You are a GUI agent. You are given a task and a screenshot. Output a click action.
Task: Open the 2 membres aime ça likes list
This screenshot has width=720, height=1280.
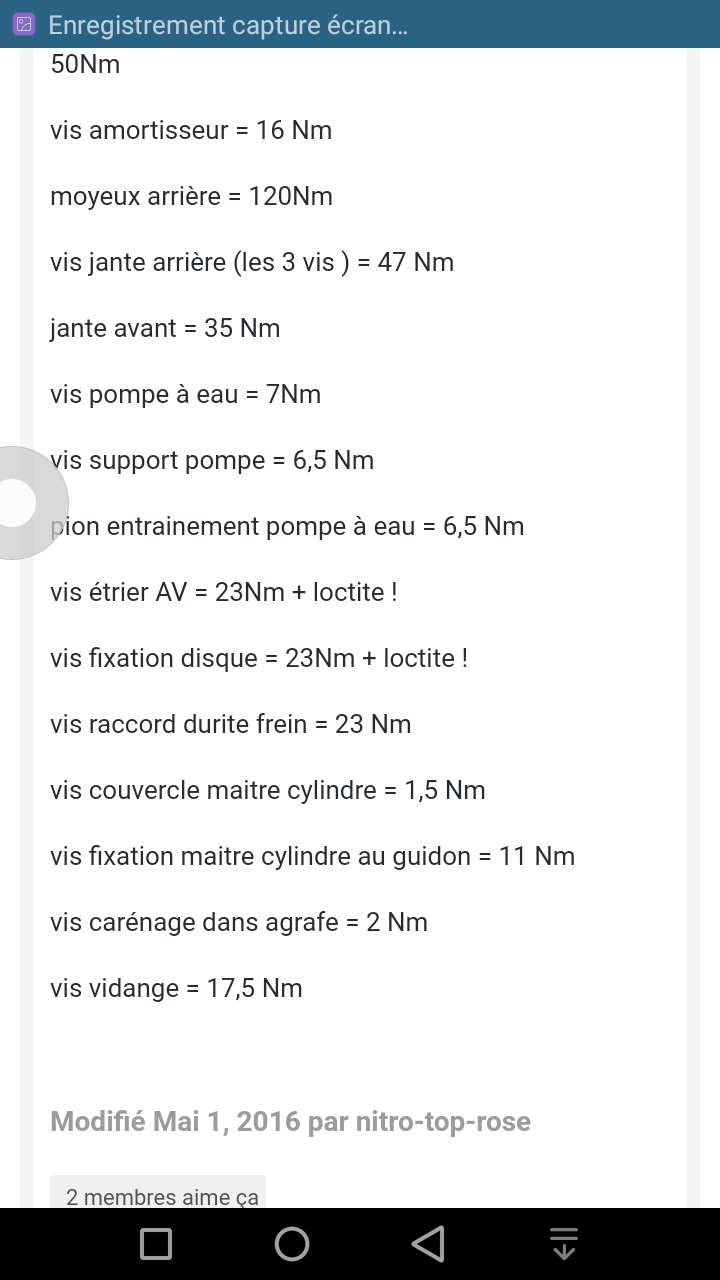[x=158, y=1193]
